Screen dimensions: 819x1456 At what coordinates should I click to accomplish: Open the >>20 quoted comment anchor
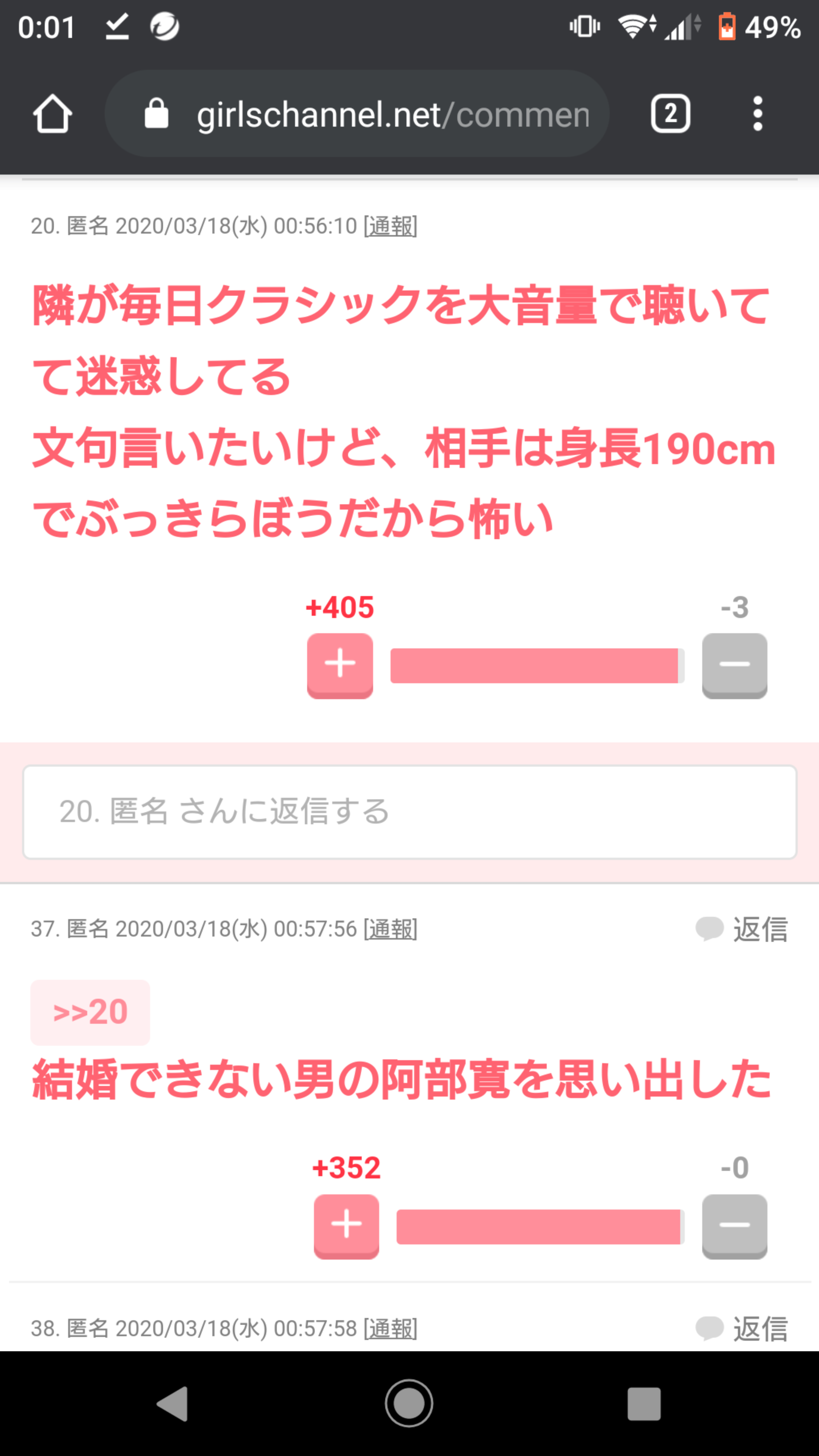coord(91,1012)
